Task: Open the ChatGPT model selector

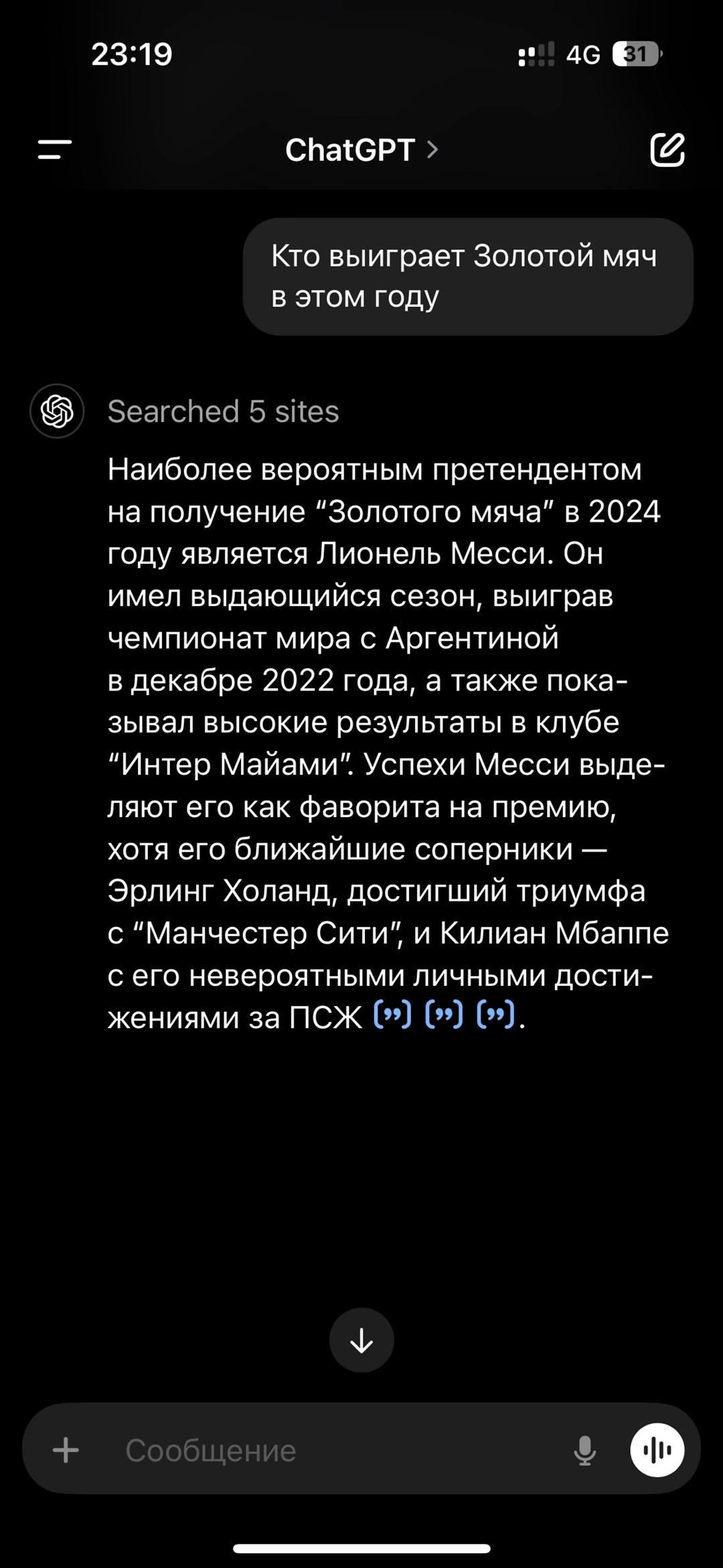Action: [x=361, y=149]
